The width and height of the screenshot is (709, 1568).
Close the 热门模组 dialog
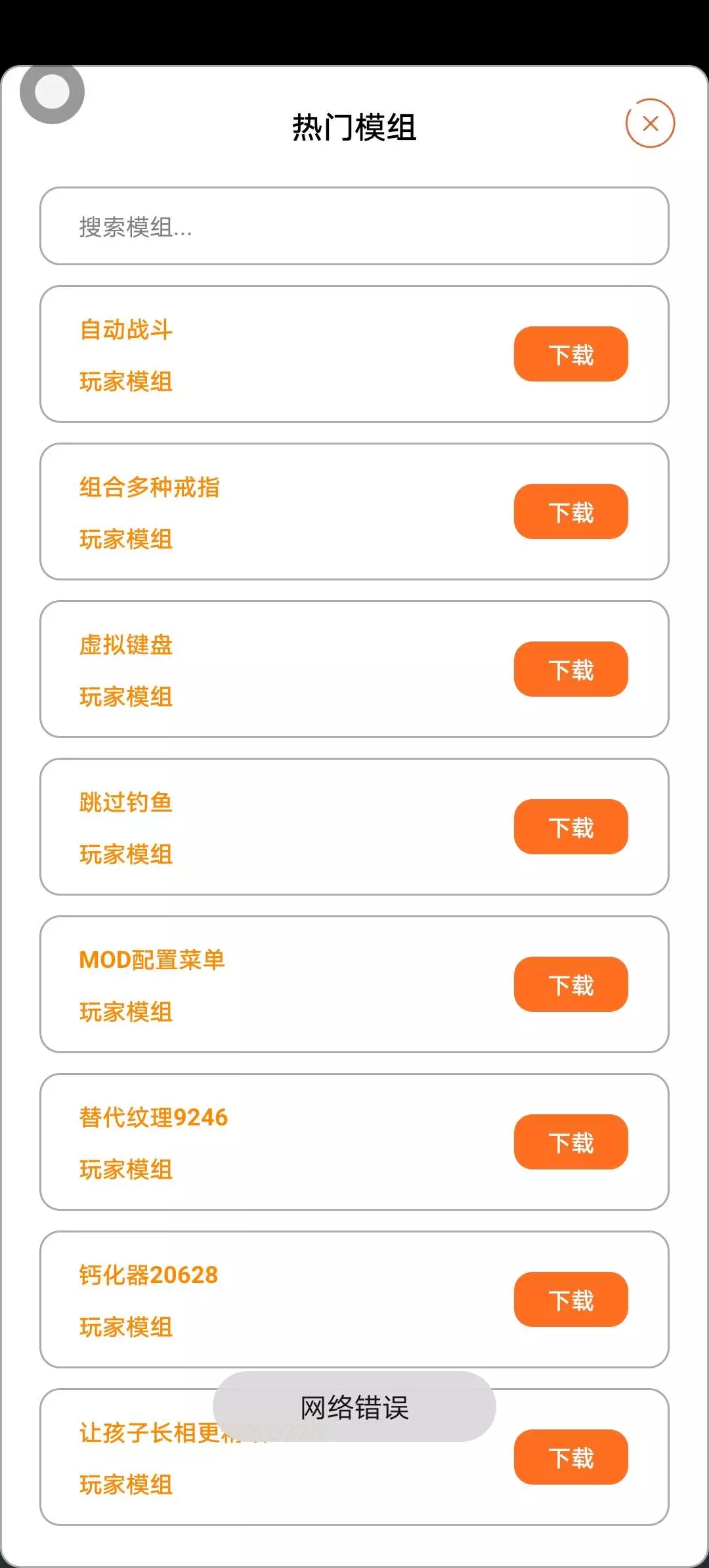point(650,123)
